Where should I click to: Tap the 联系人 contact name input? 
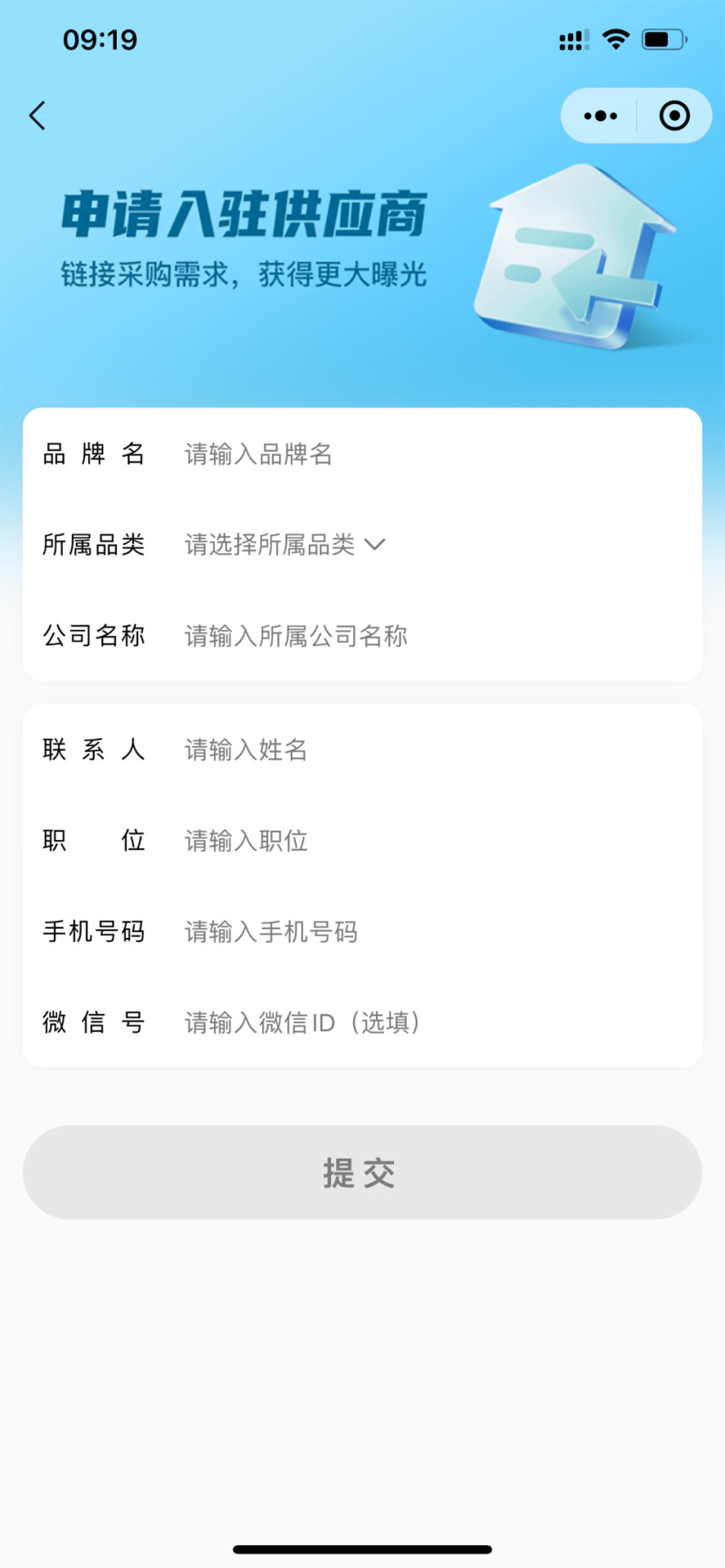[341, 750]
